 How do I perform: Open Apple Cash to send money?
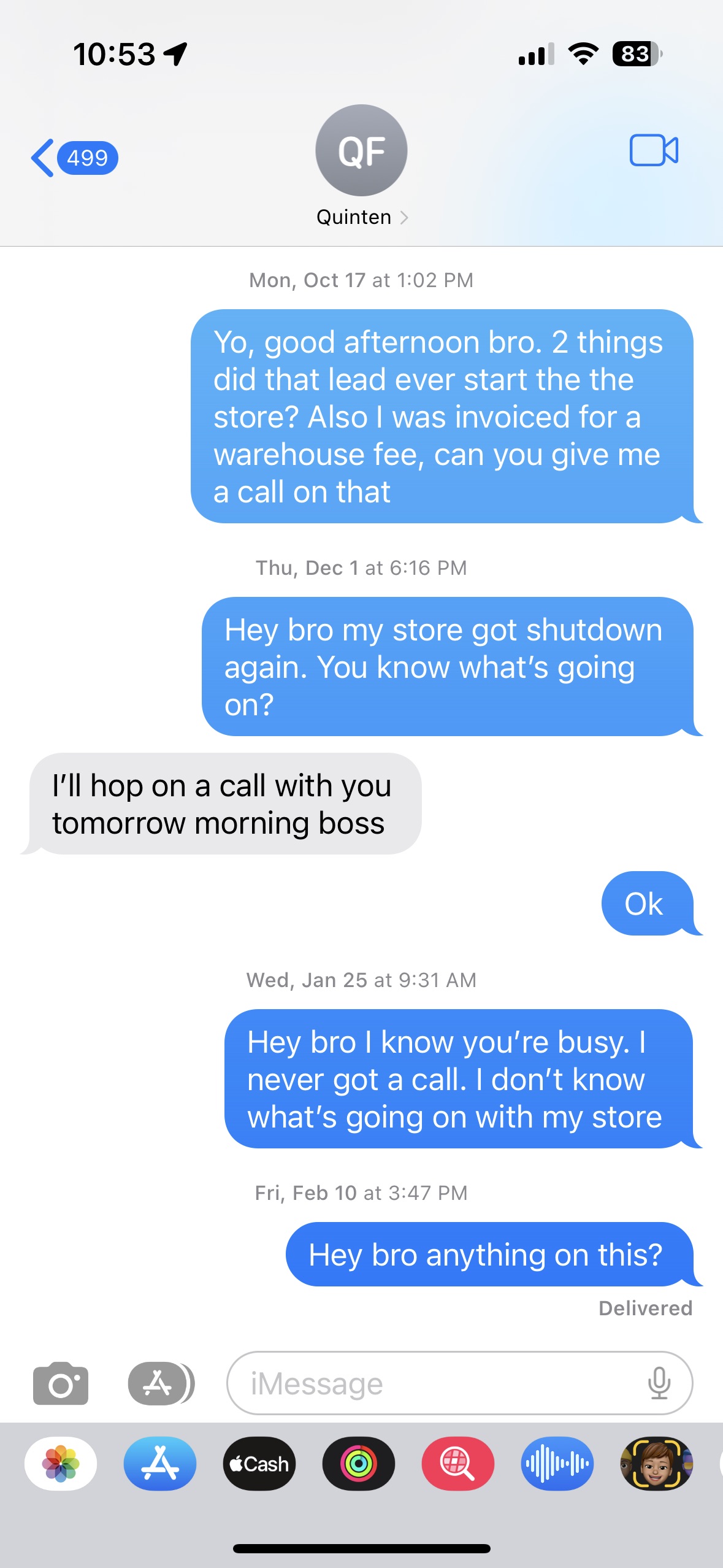(259, 1464)
